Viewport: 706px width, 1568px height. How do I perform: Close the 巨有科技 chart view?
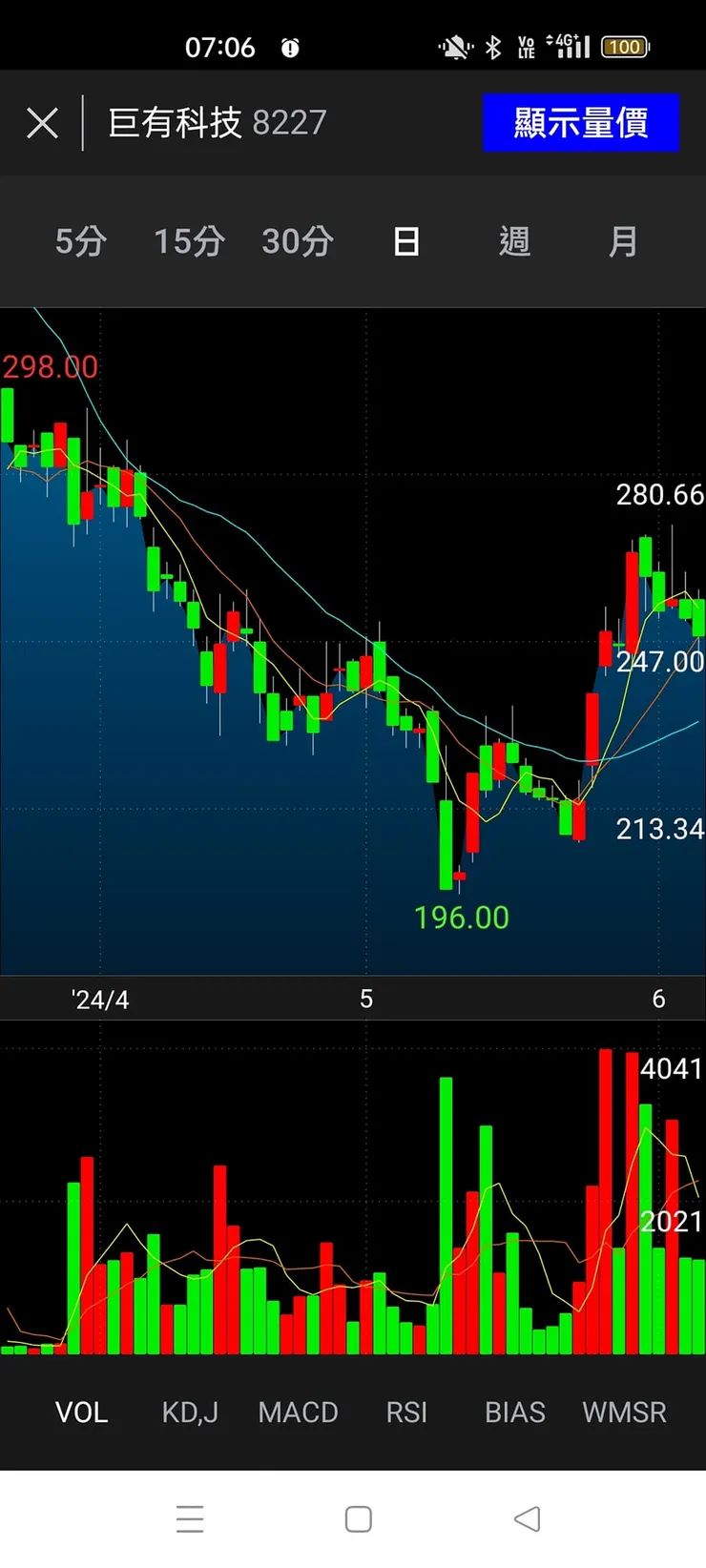point(42,123)
